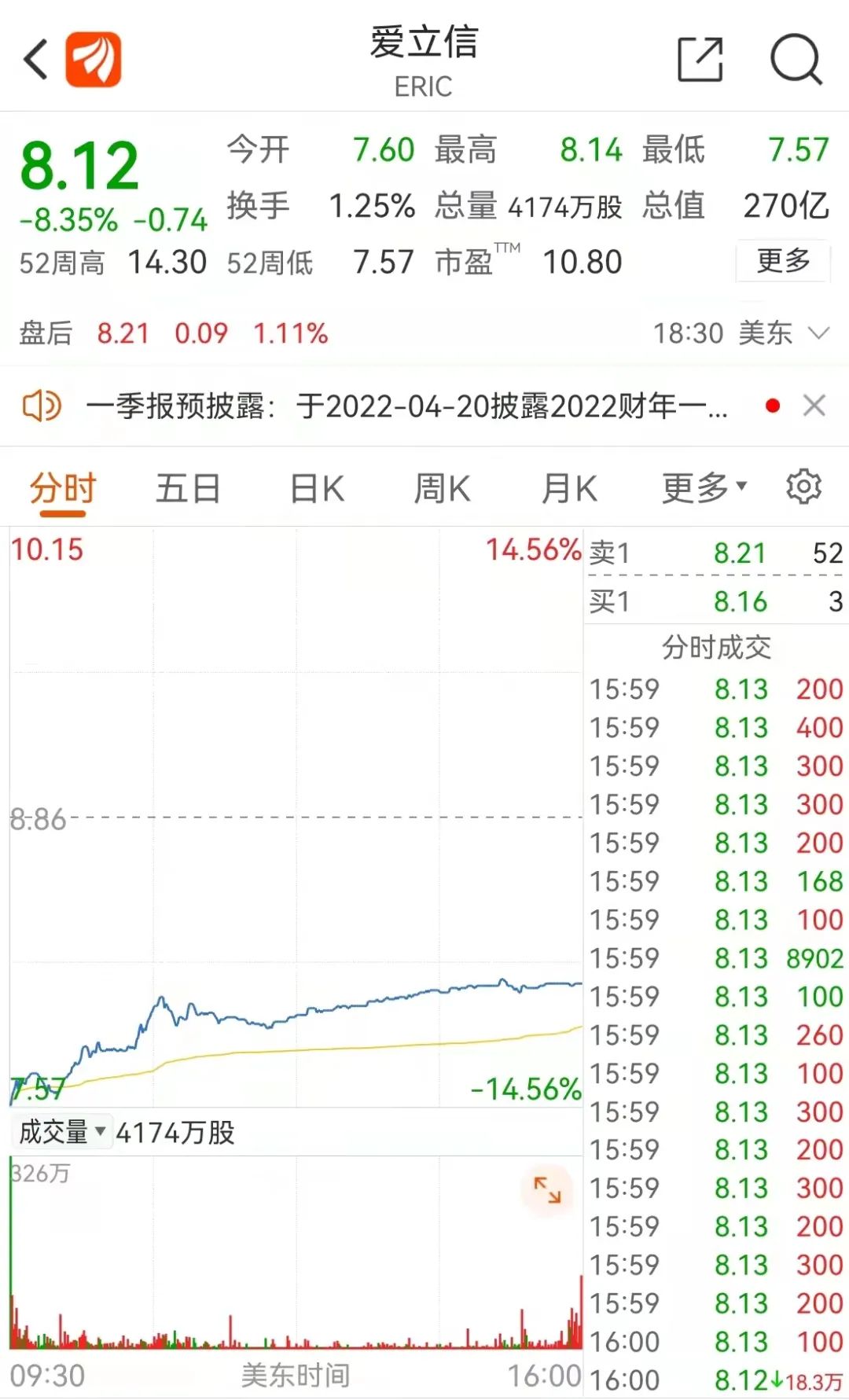Switch to the 日K tab
The height and width of the screenshot is (1400, 849).
pyautogui.click(x=314, y=486)
